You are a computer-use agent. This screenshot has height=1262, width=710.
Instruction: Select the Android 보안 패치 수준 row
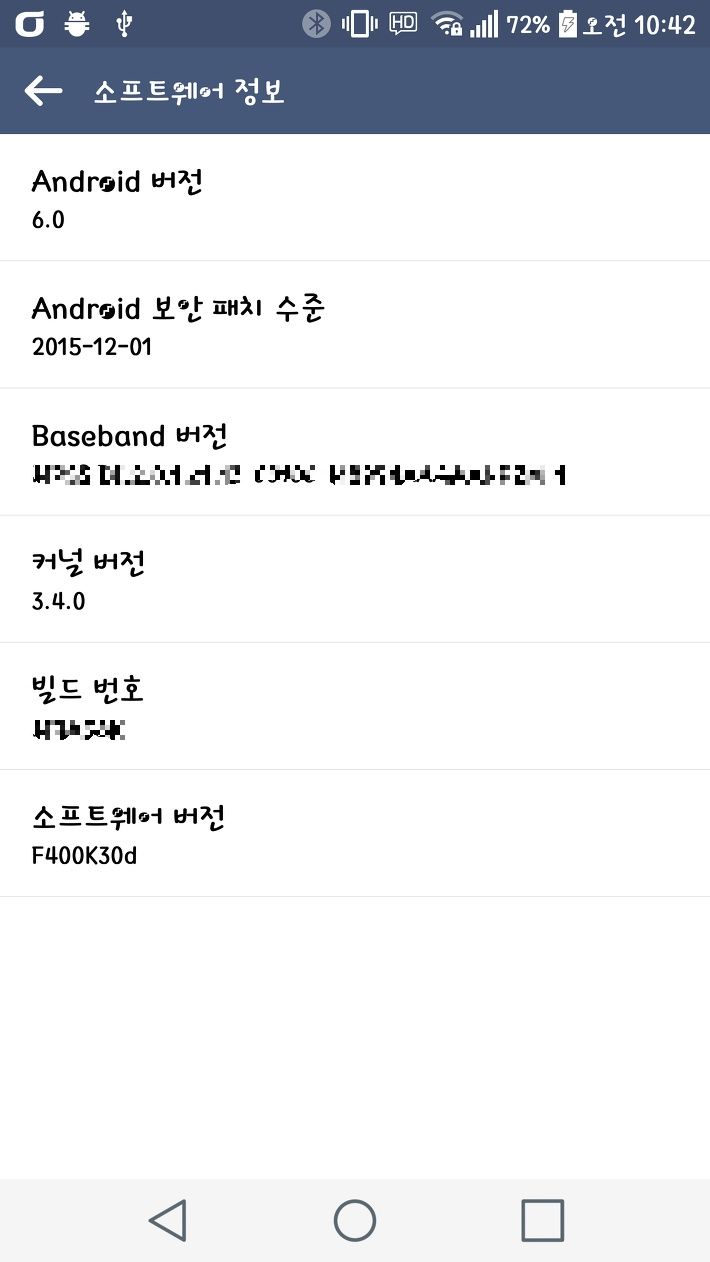[355, 324]
